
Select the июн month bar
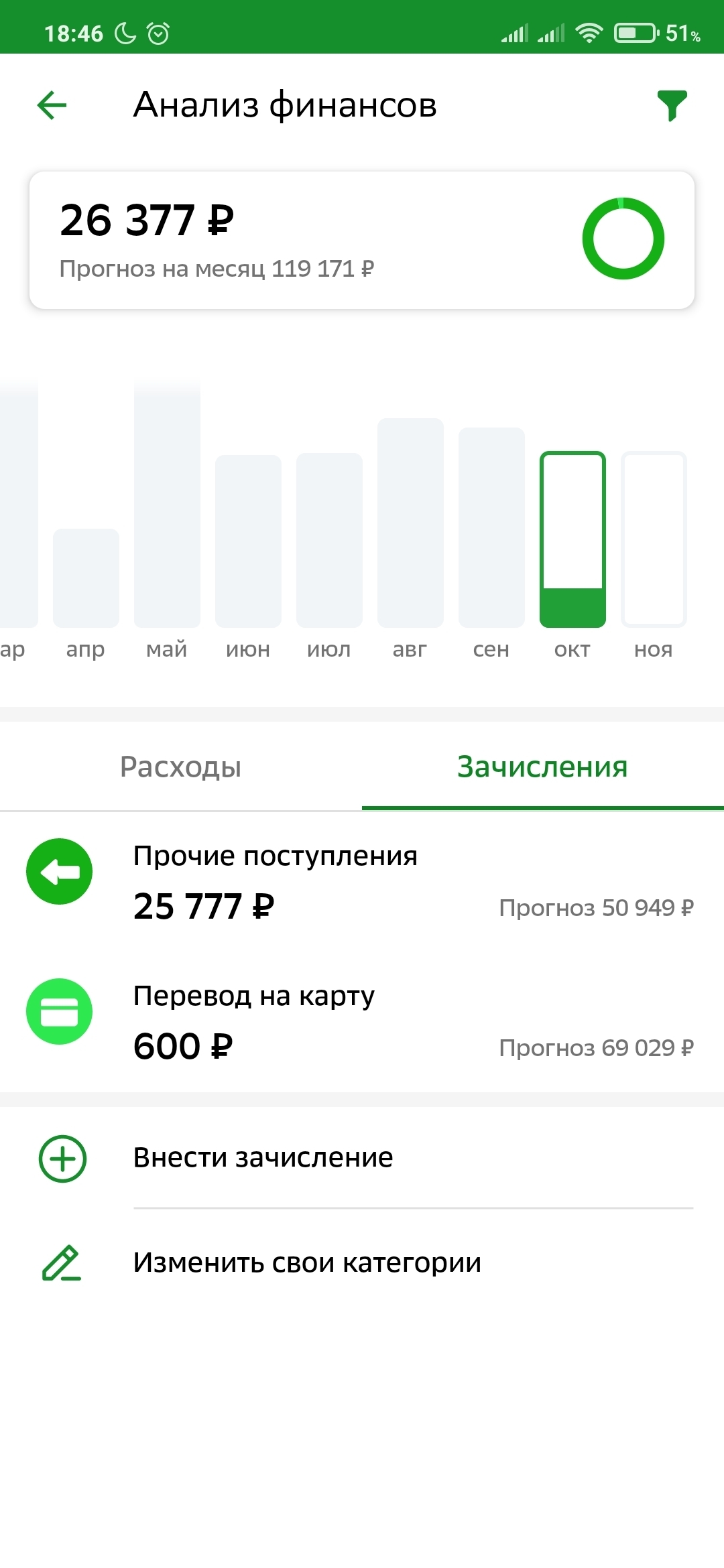(x=248, y=541)
